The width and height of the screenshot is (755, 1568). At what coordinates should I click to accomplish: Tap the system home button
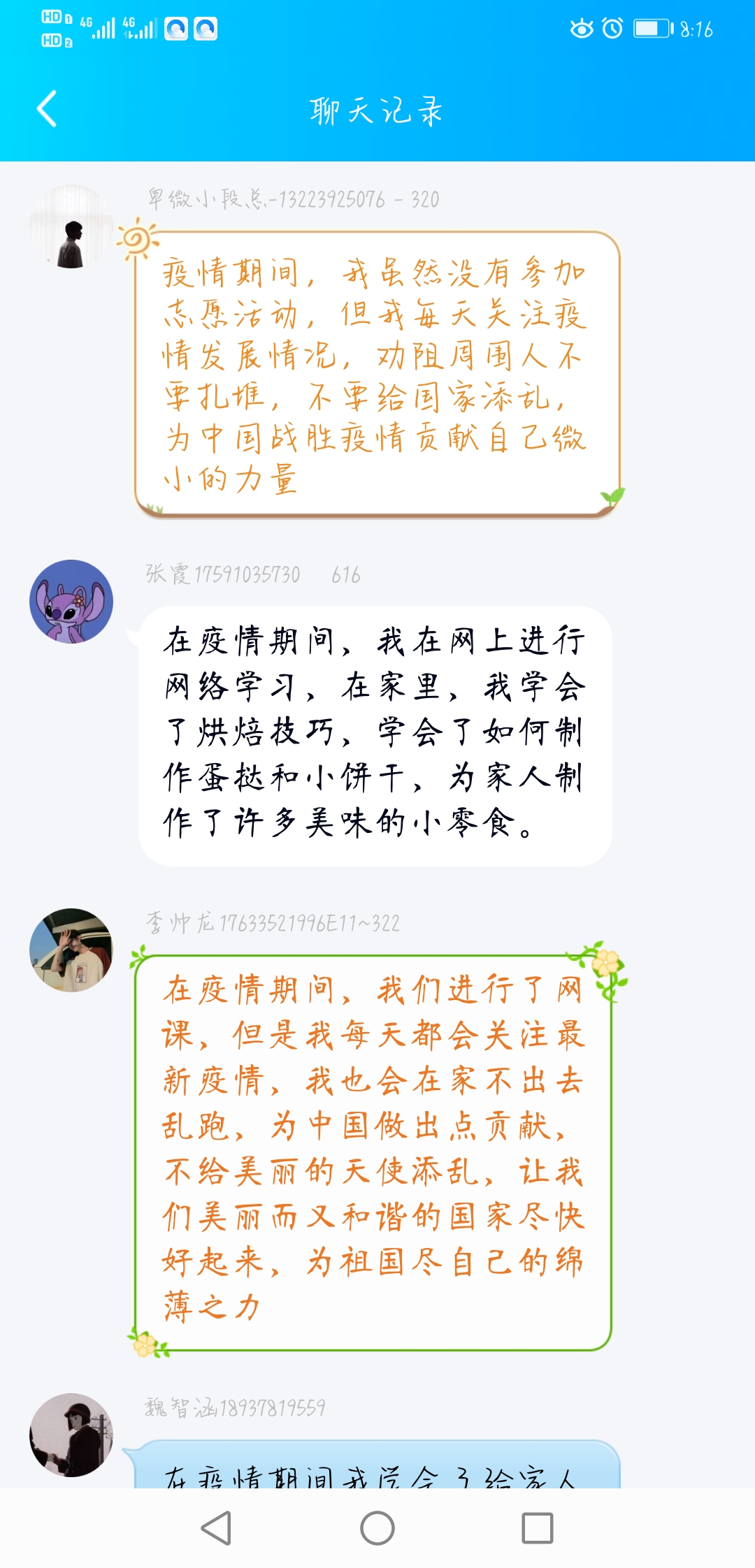click(x=377, y=1528)
